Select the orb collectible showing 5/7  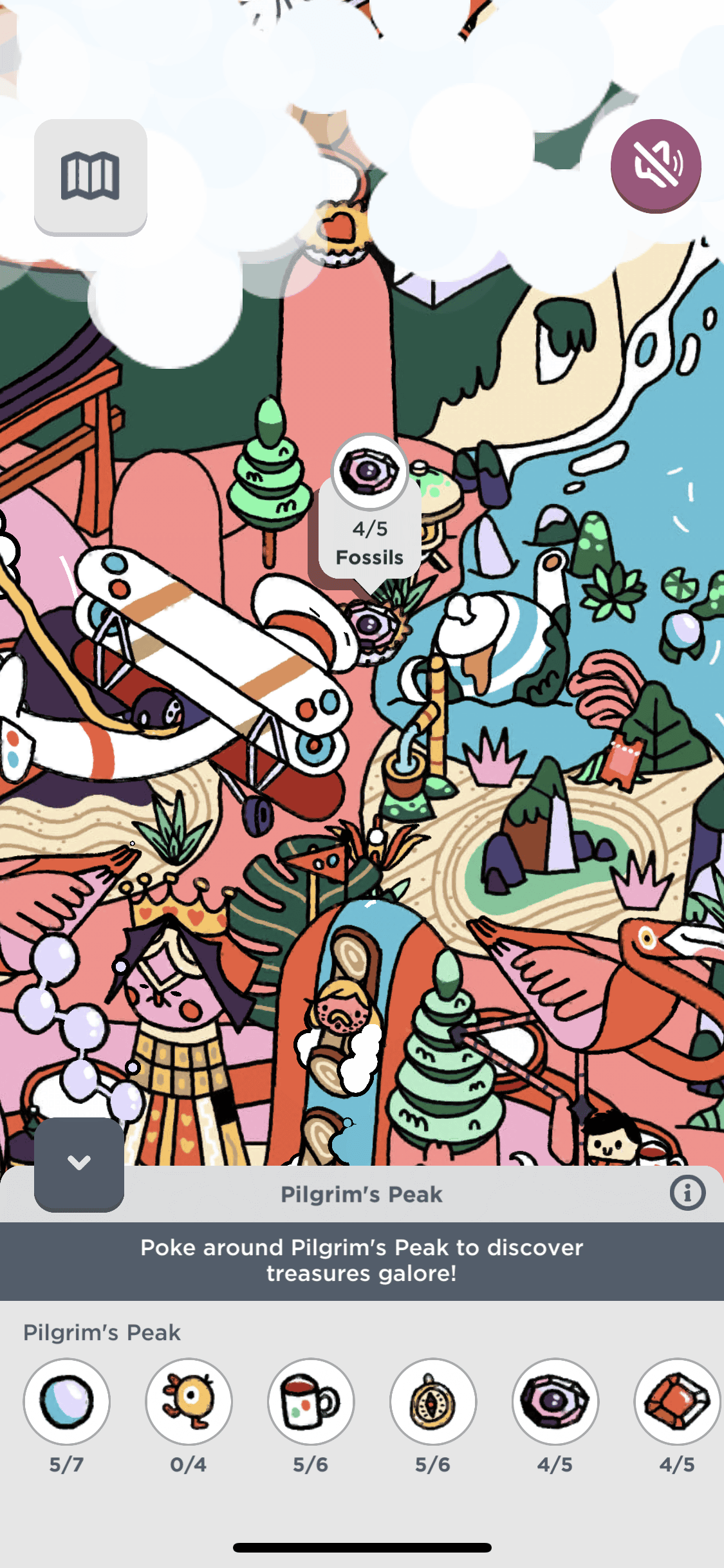[x=66, y=1401]
